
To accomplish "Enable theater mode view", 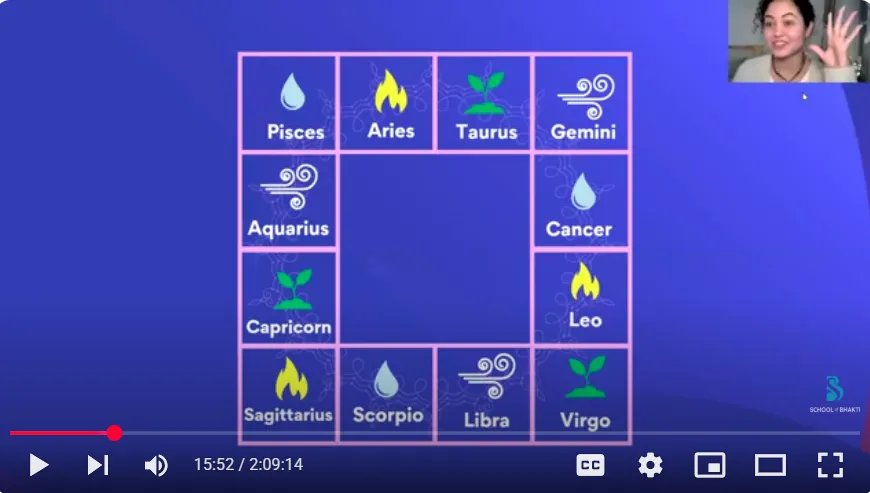I will 770,465.
